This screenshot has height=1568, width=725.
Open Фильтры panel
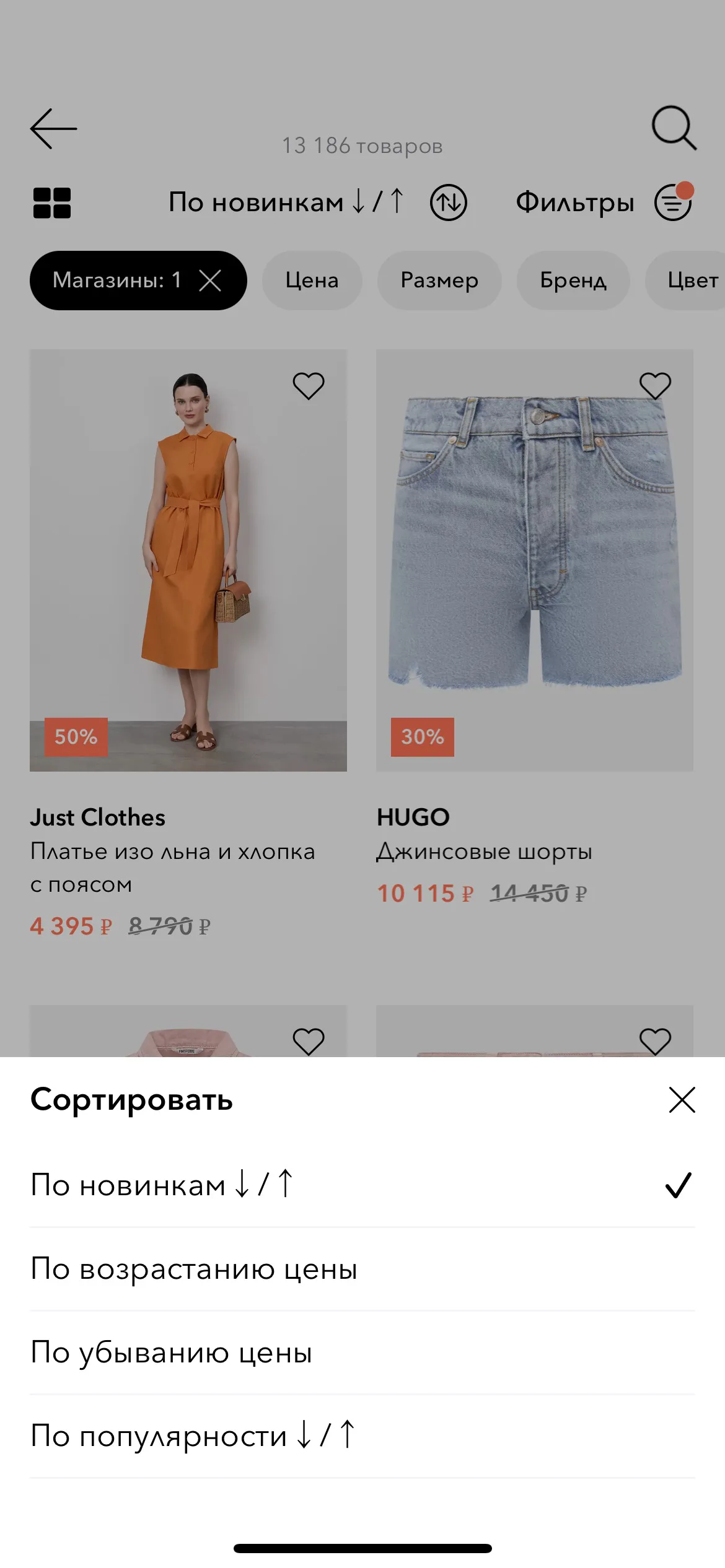pos(603,203)
